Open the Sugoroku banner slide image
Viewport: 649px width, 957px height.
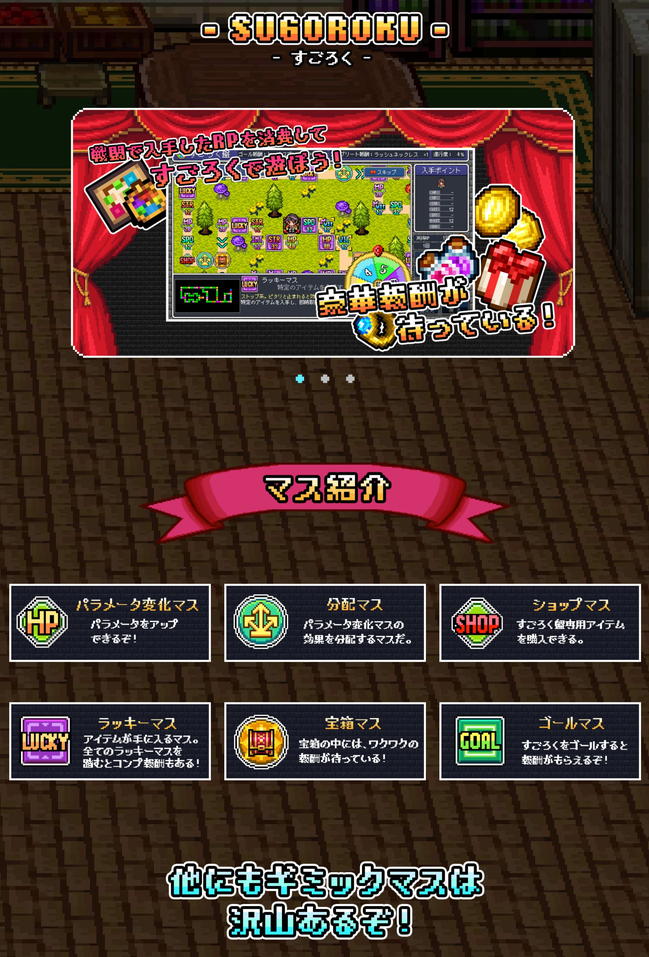[x=324, y=232]
